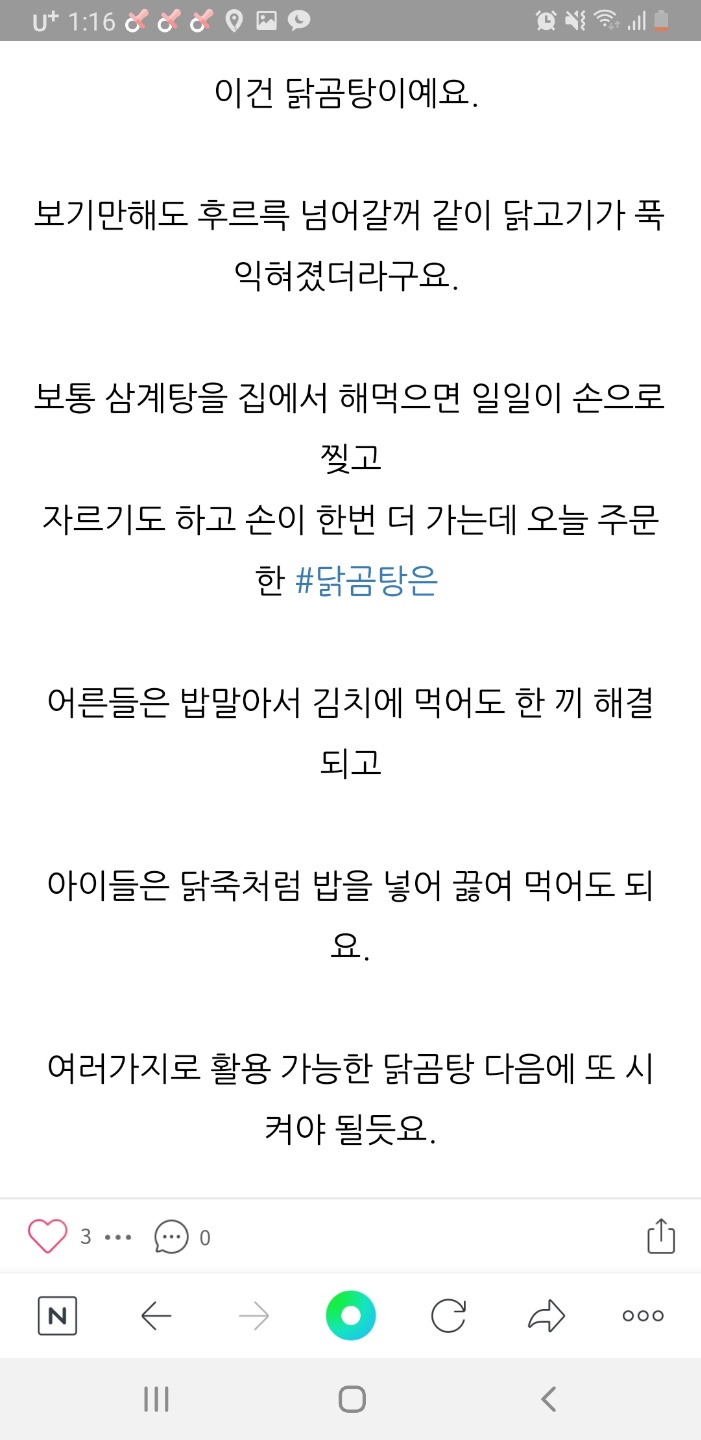Open the #닭곰탕은 hashtag link
This screenshot has height=1440, width=701.
click(368, 582)
